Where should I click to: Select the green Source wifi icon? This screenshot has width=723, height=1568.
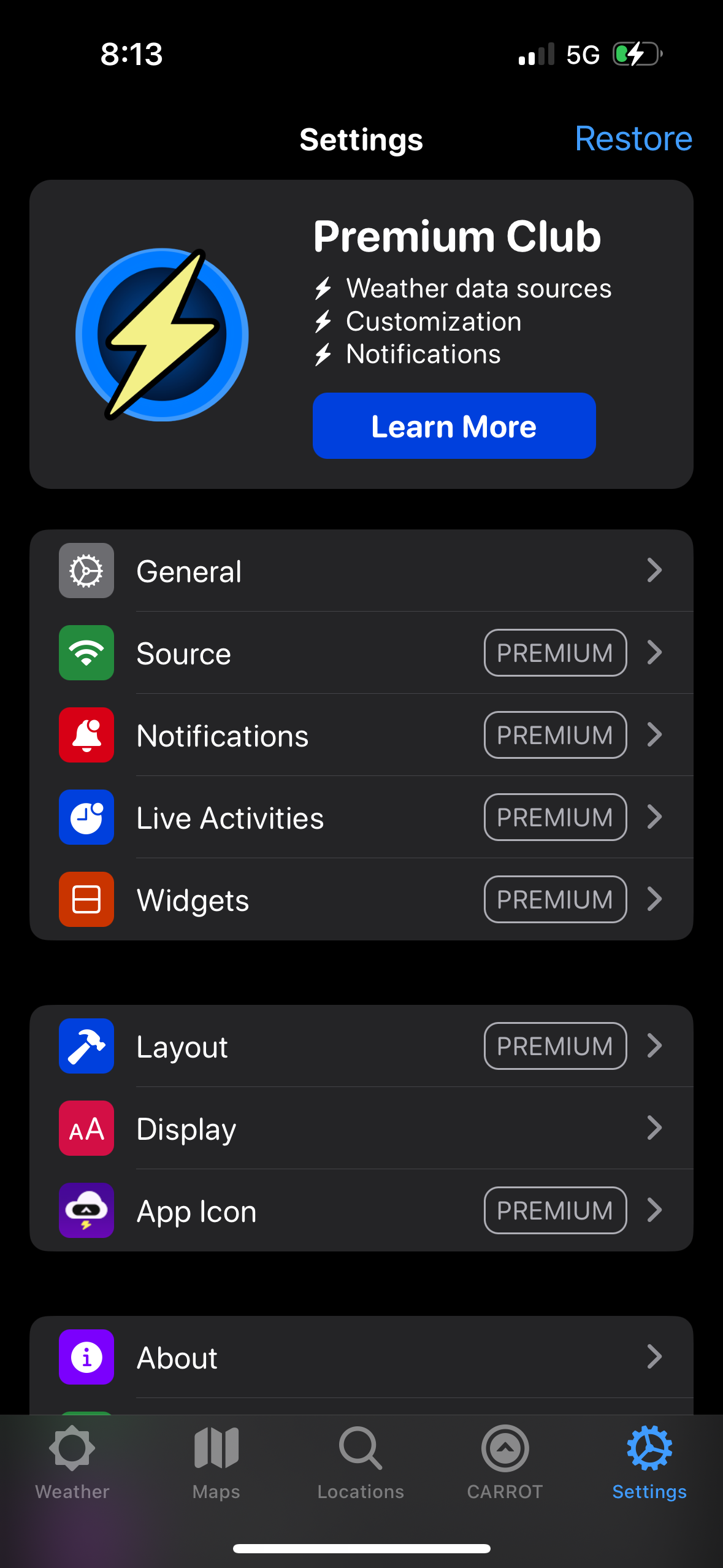point(86,653)
